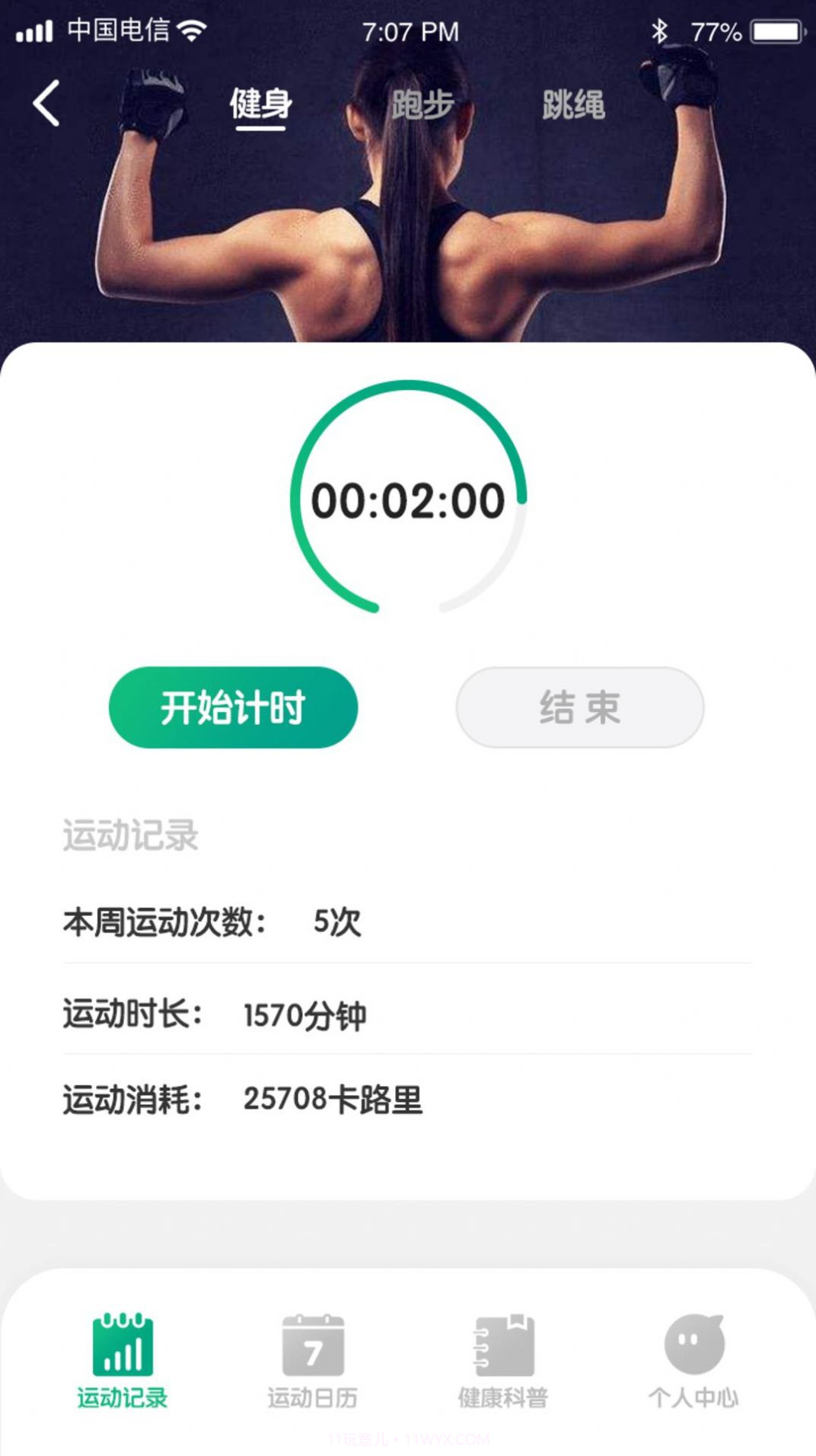Tap the back arrow at top left

click(46, 104)
